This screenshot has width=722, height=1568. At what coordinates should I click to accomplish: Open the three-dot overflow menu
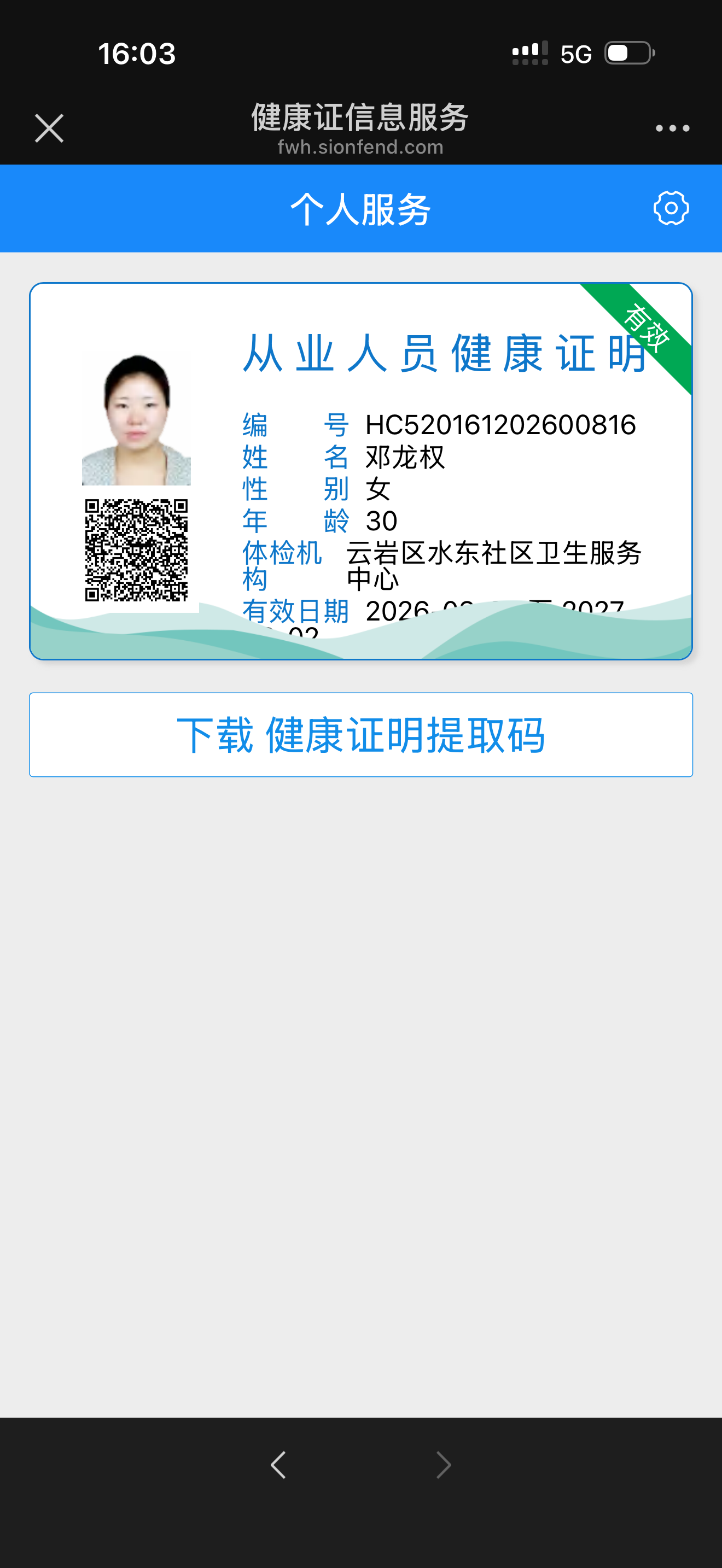672,128
